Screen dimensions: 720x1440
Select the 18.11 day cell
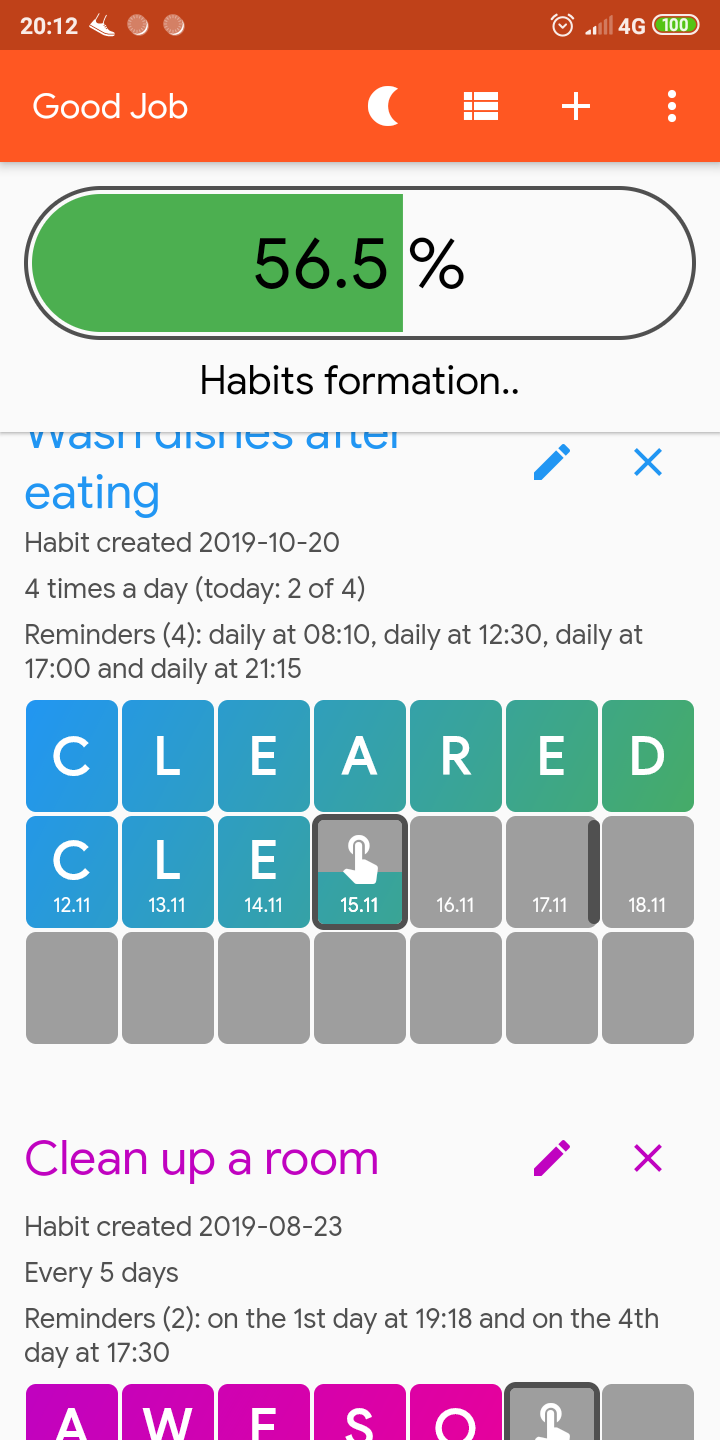pos(648,872)
